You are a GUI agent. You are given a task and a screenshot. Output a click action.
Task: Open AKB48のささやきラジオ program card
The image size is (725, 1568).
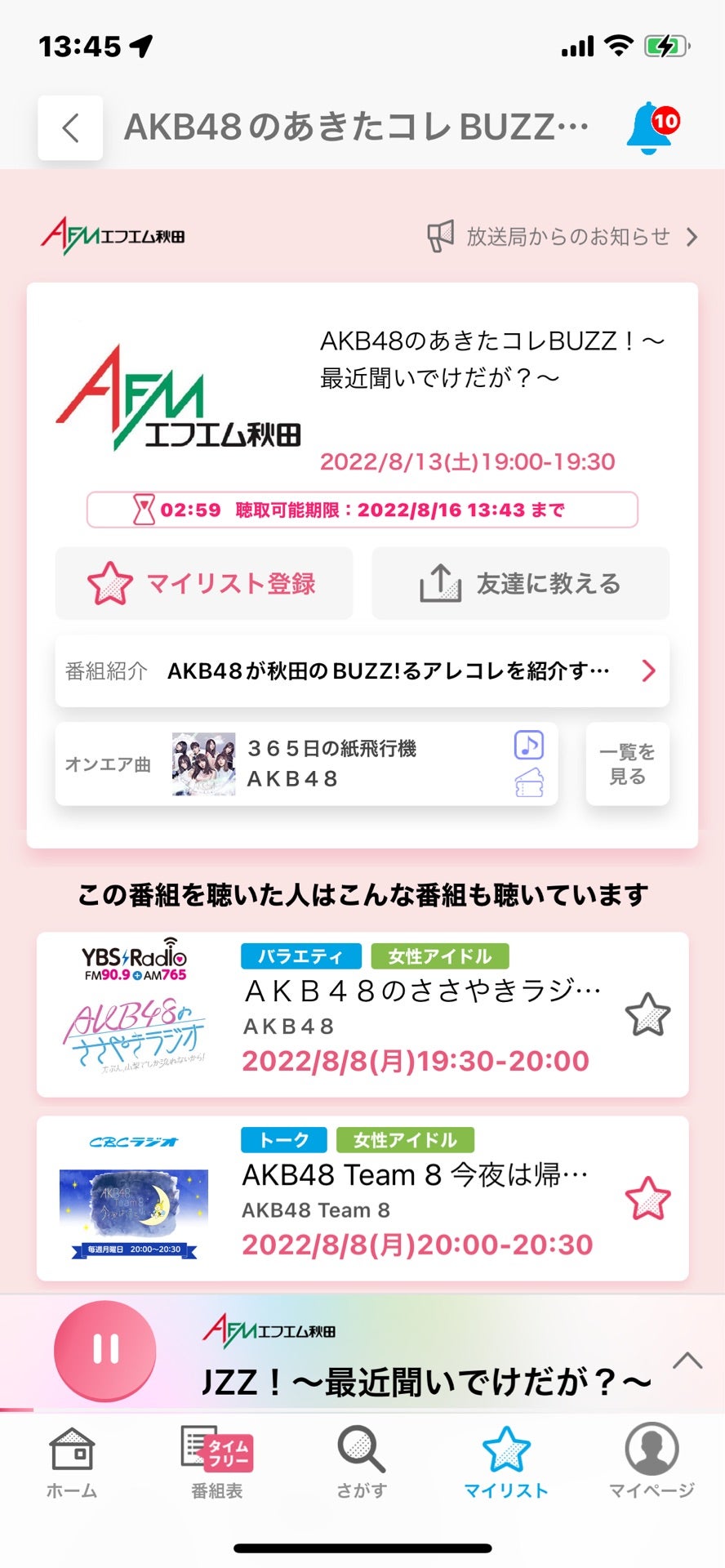[x=408, y=1013]
